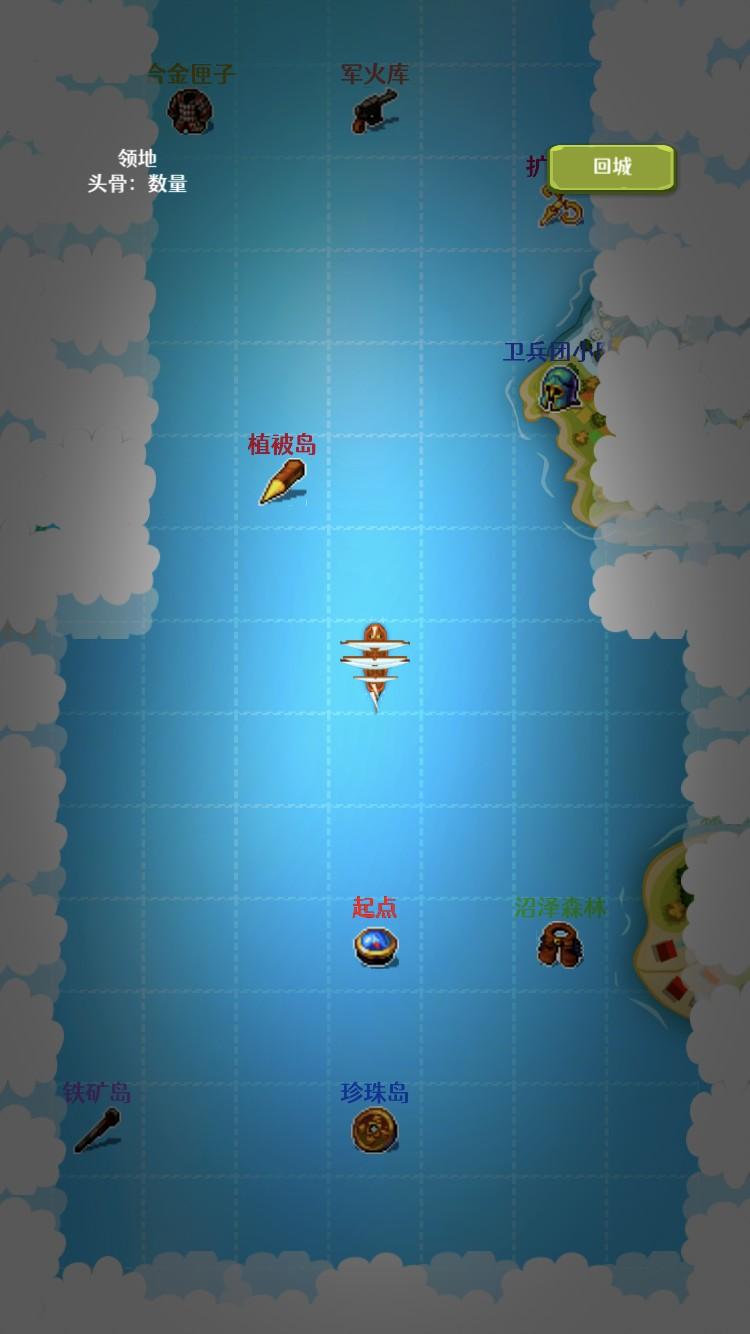The height and width of the screenshot is (1334, 750).
Task: Tap the 回城 return-to-city button
Action: 612,168
